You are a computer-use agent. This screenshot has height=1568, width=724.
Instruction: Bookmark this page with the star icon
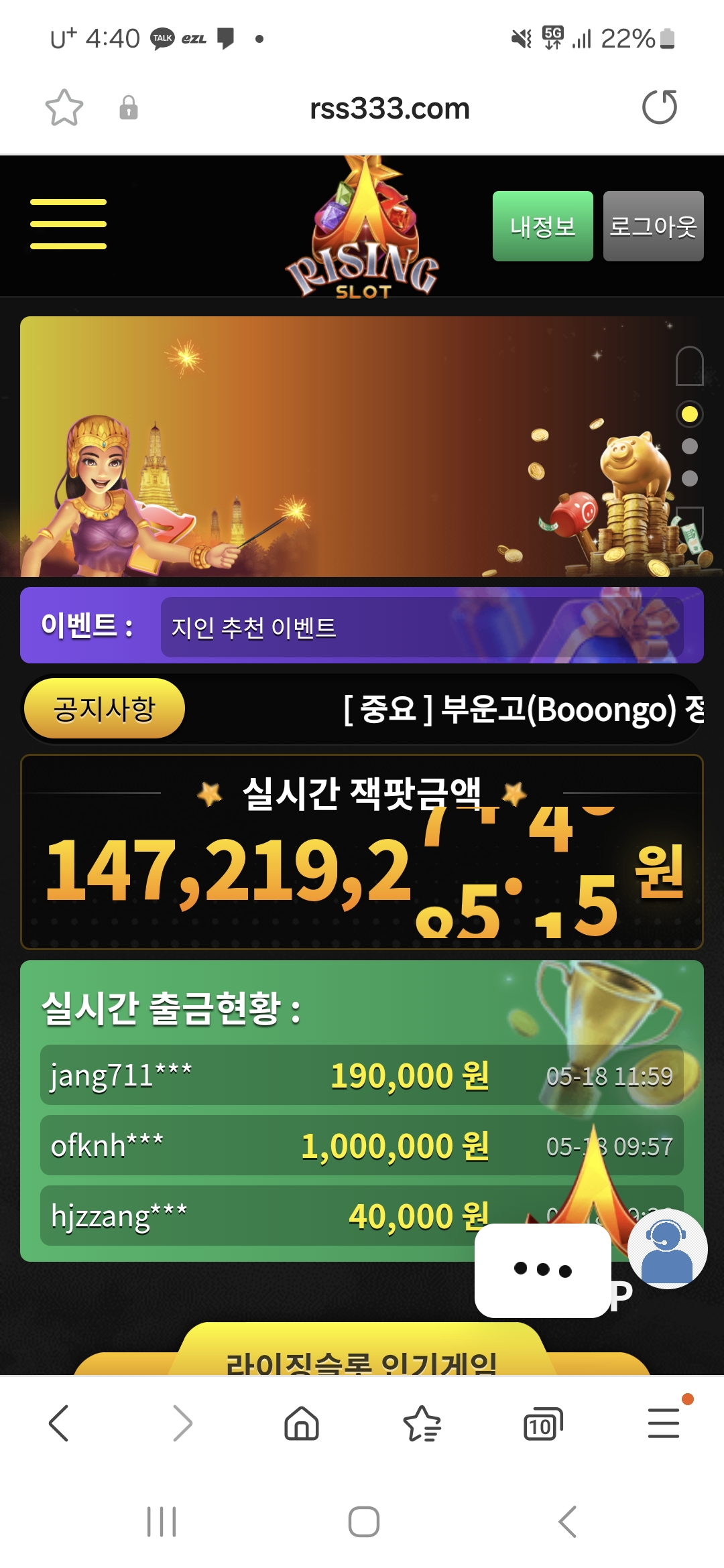[x=64, y=108]
